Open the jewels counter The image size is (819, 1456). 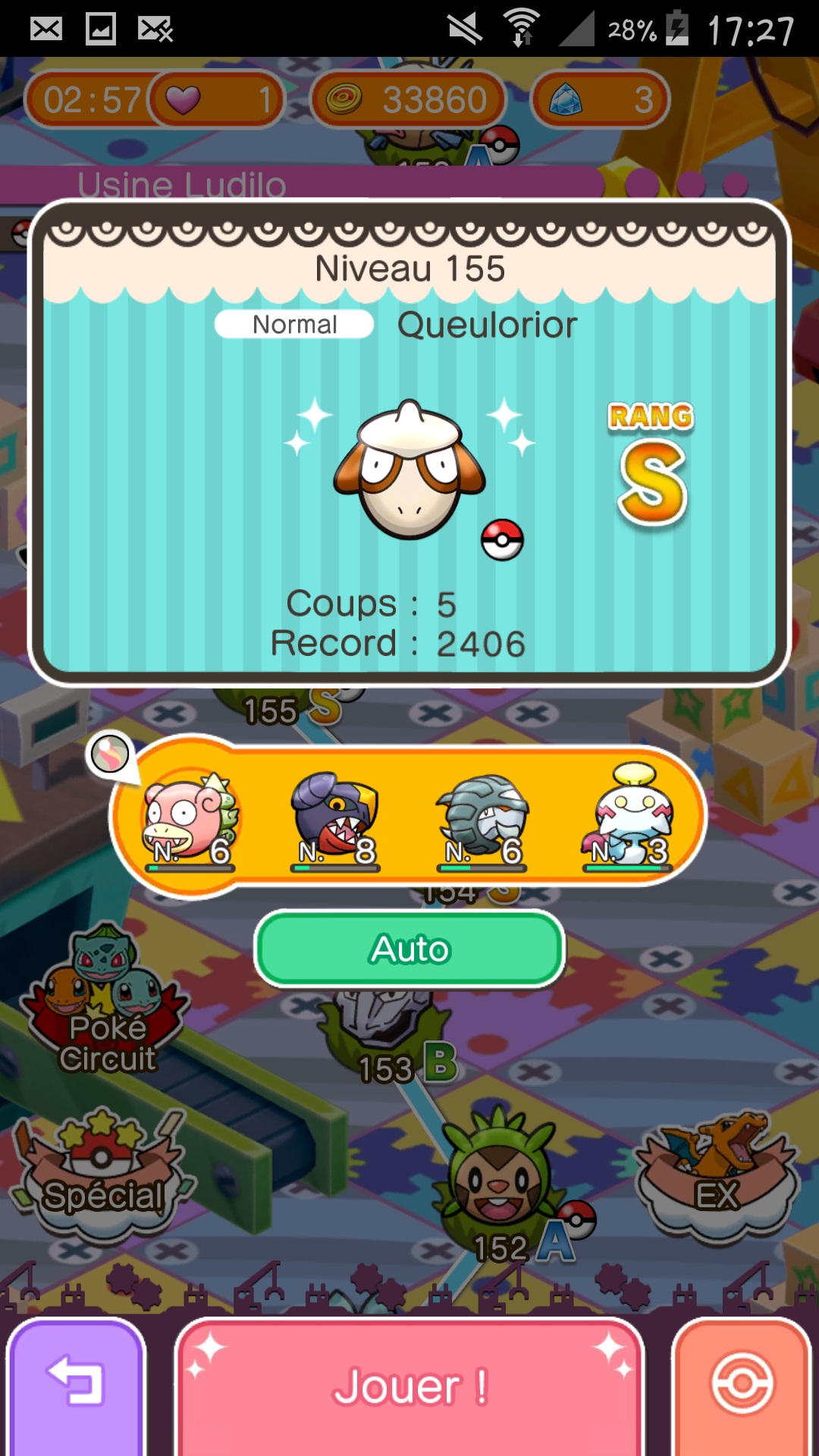point(599,99)
